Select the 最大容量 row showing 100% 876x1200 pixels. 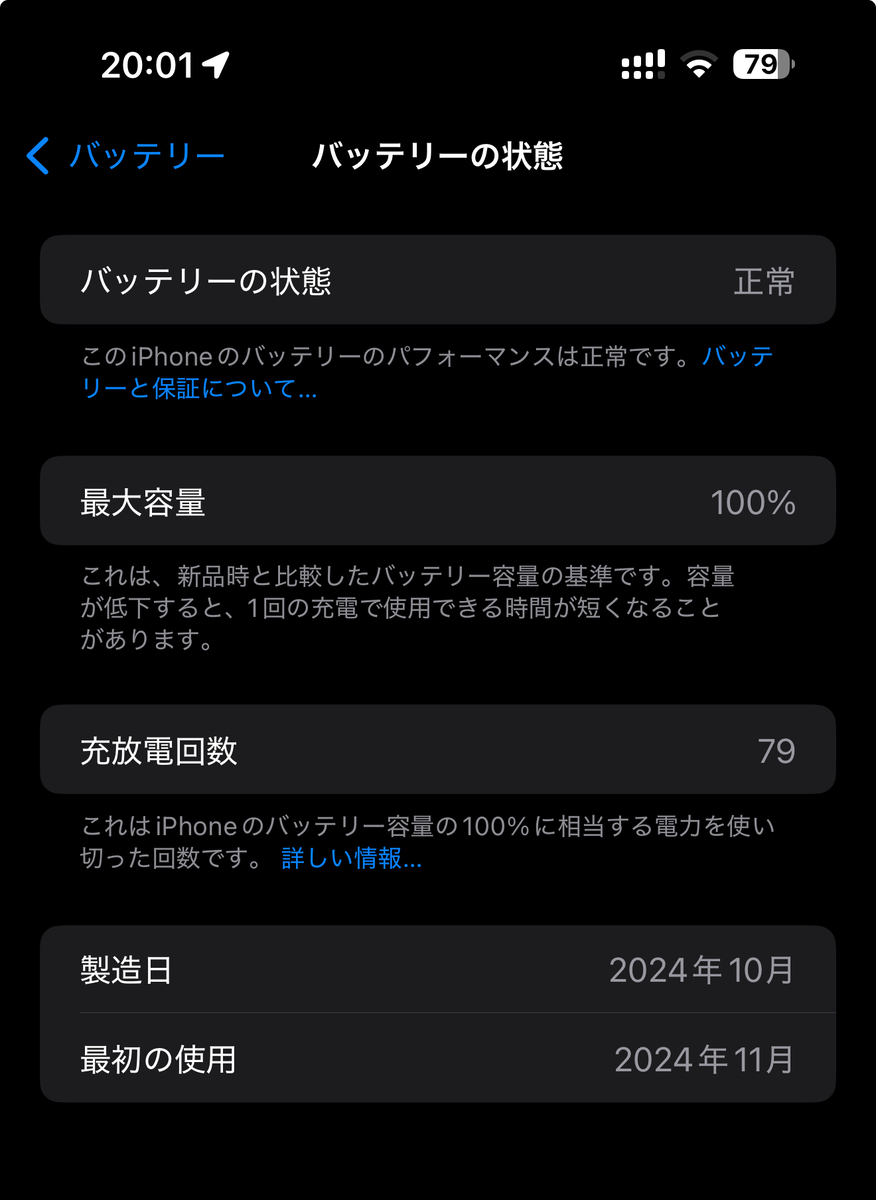(438, 501)
